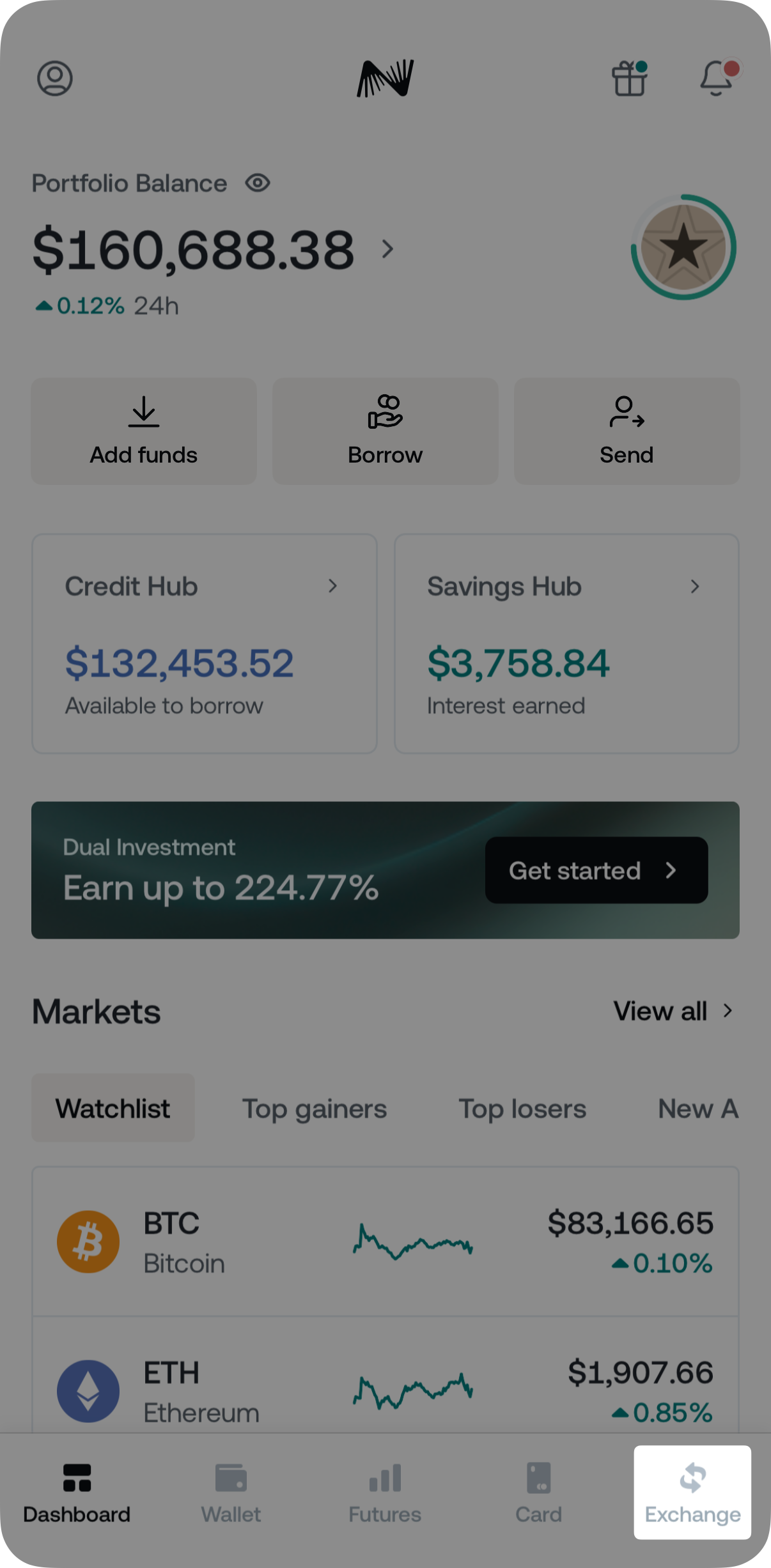The height and width of the screenshot is (1568, 771).
Task: Tap the Add funds button
Action: coord(144,431)
